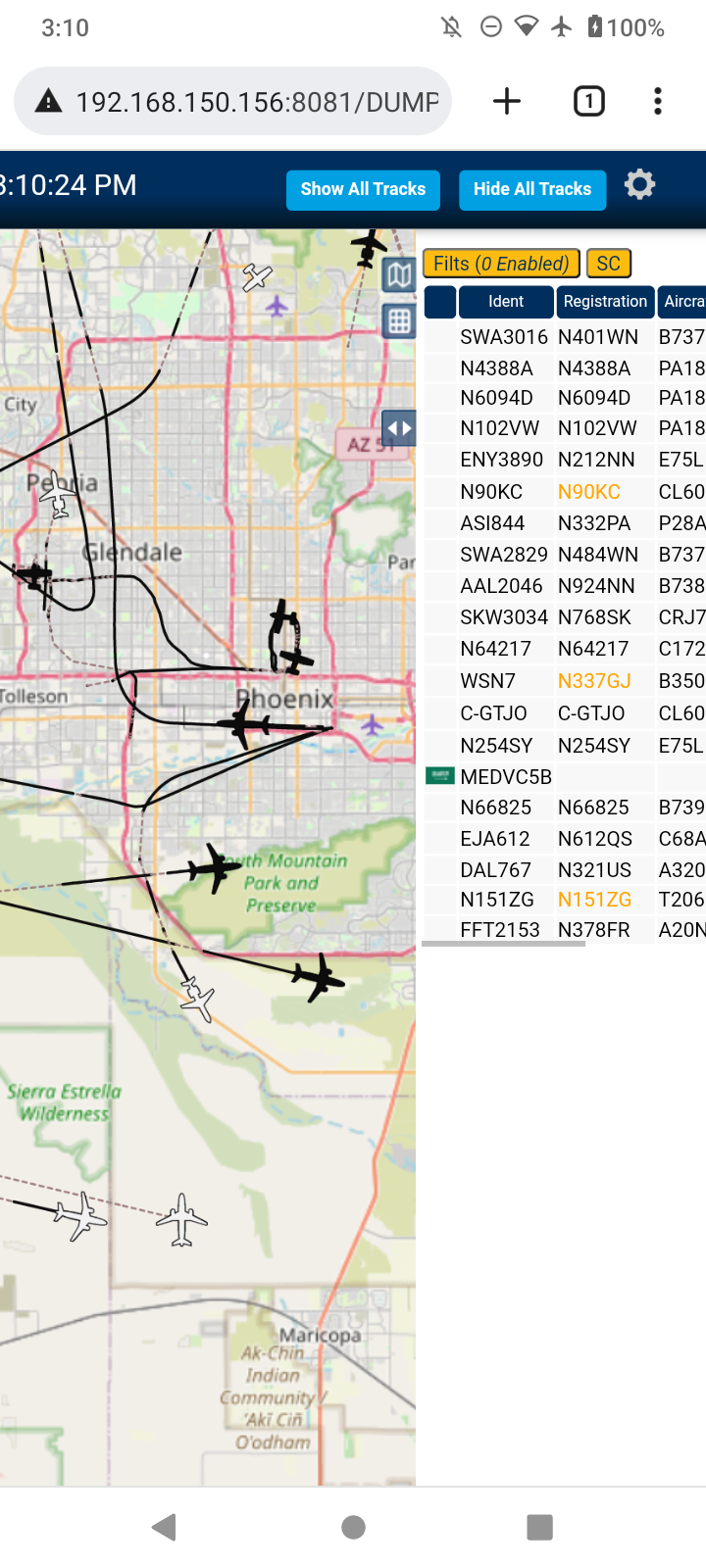Viewport: 706px width, 1568px height.
Task: Open the Filts (0 Enabled) filter button
Action: [501, 264]
